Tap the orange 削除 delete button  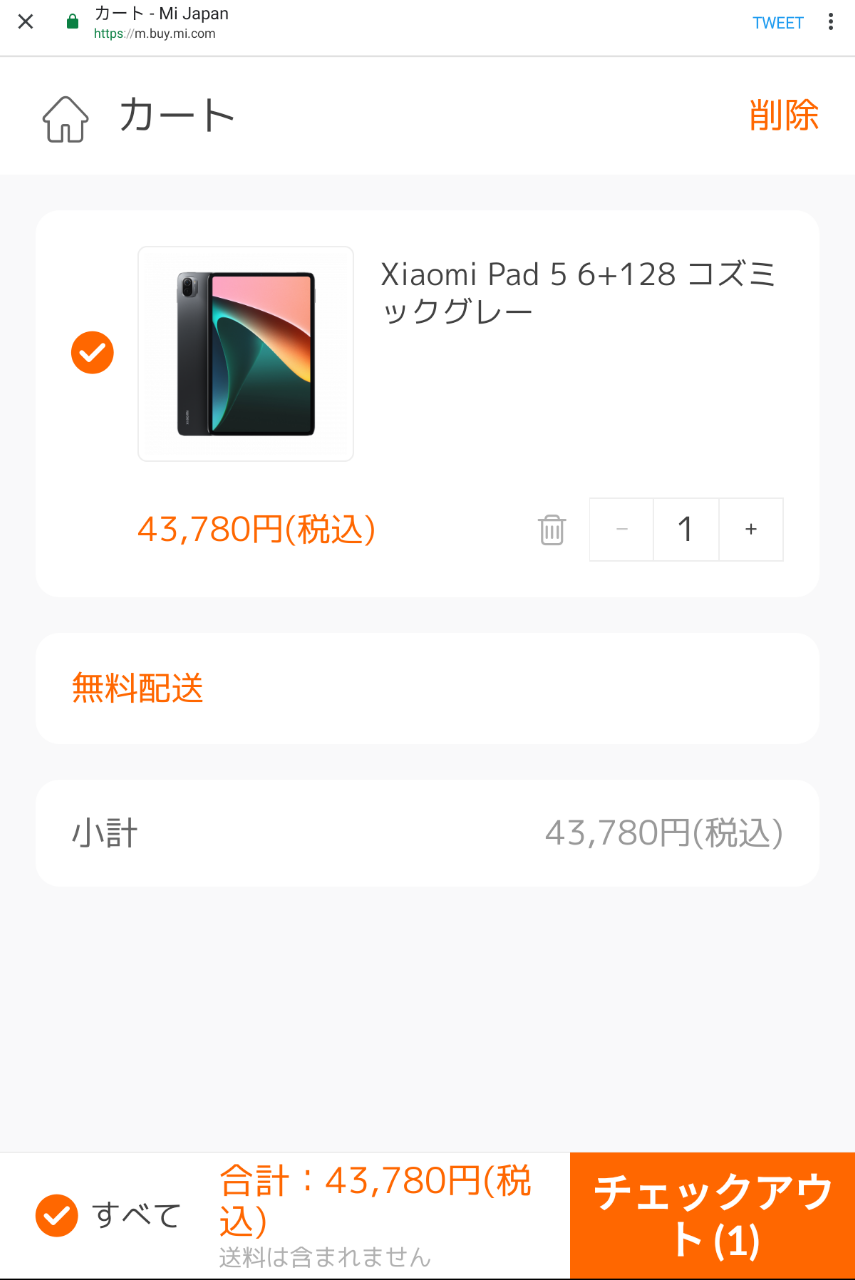point(784,116)
